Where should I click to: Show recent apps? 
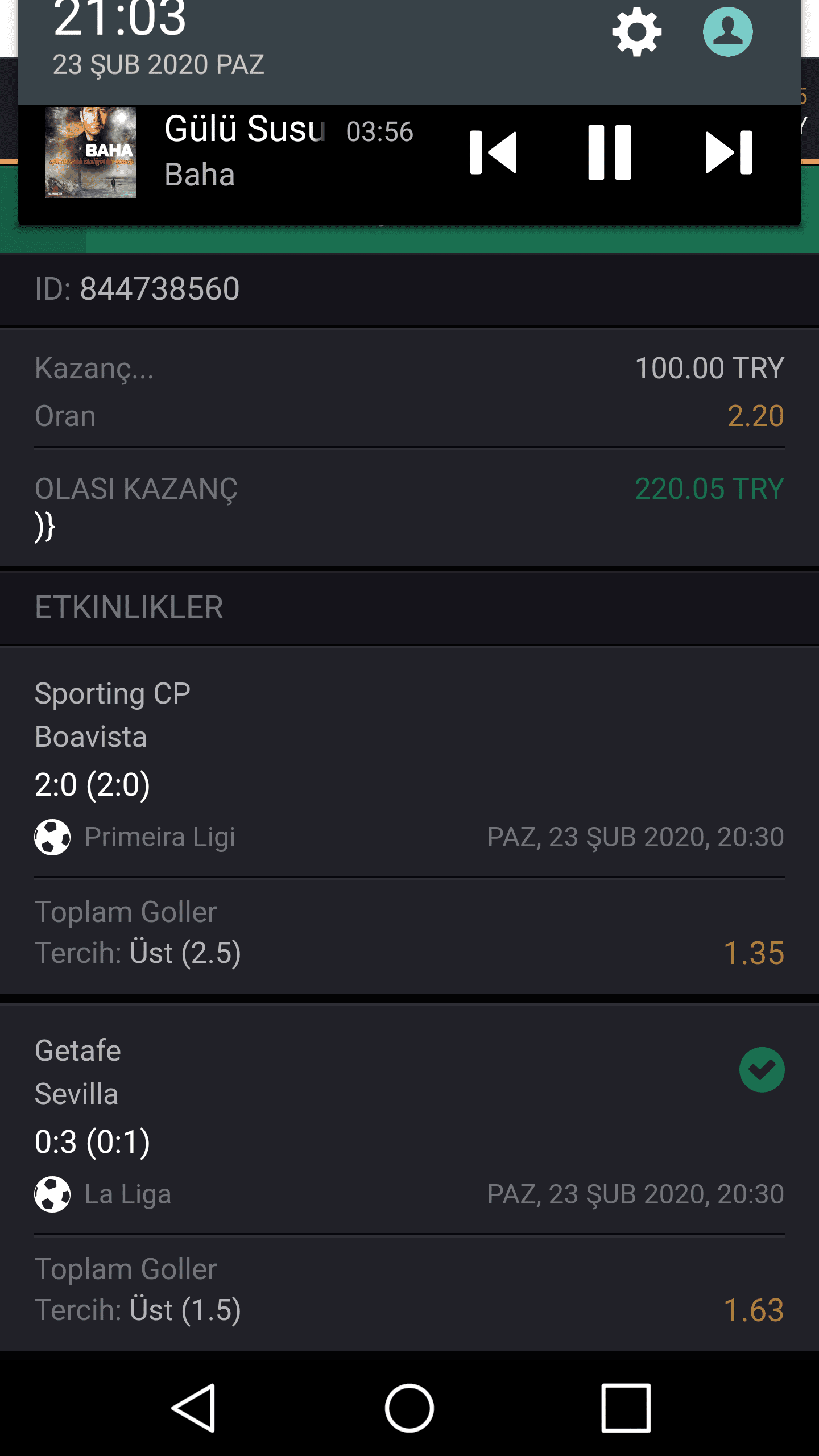coord(626,1408)
